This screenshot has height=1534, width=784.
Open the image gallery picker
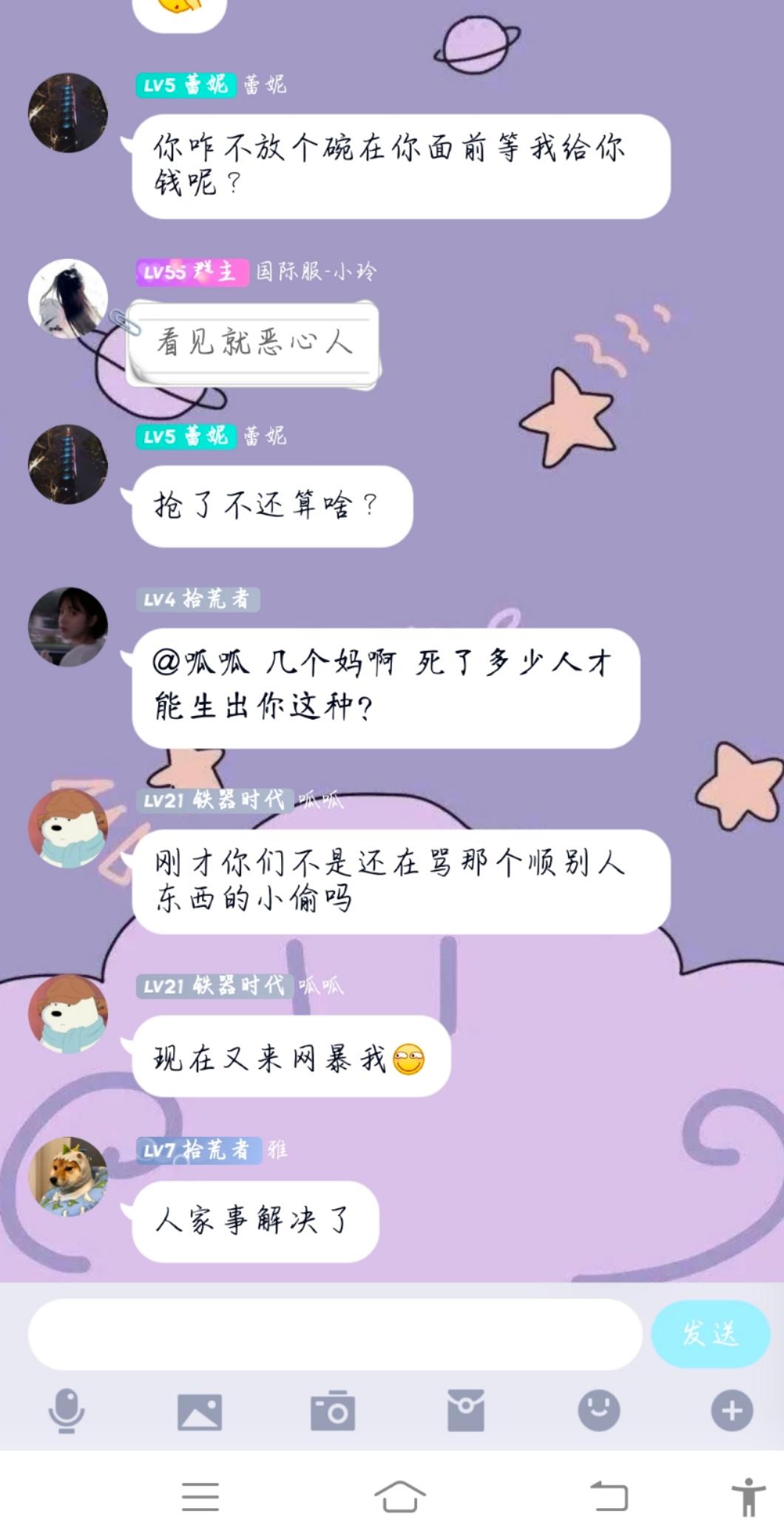click(x=200, y=1411)
